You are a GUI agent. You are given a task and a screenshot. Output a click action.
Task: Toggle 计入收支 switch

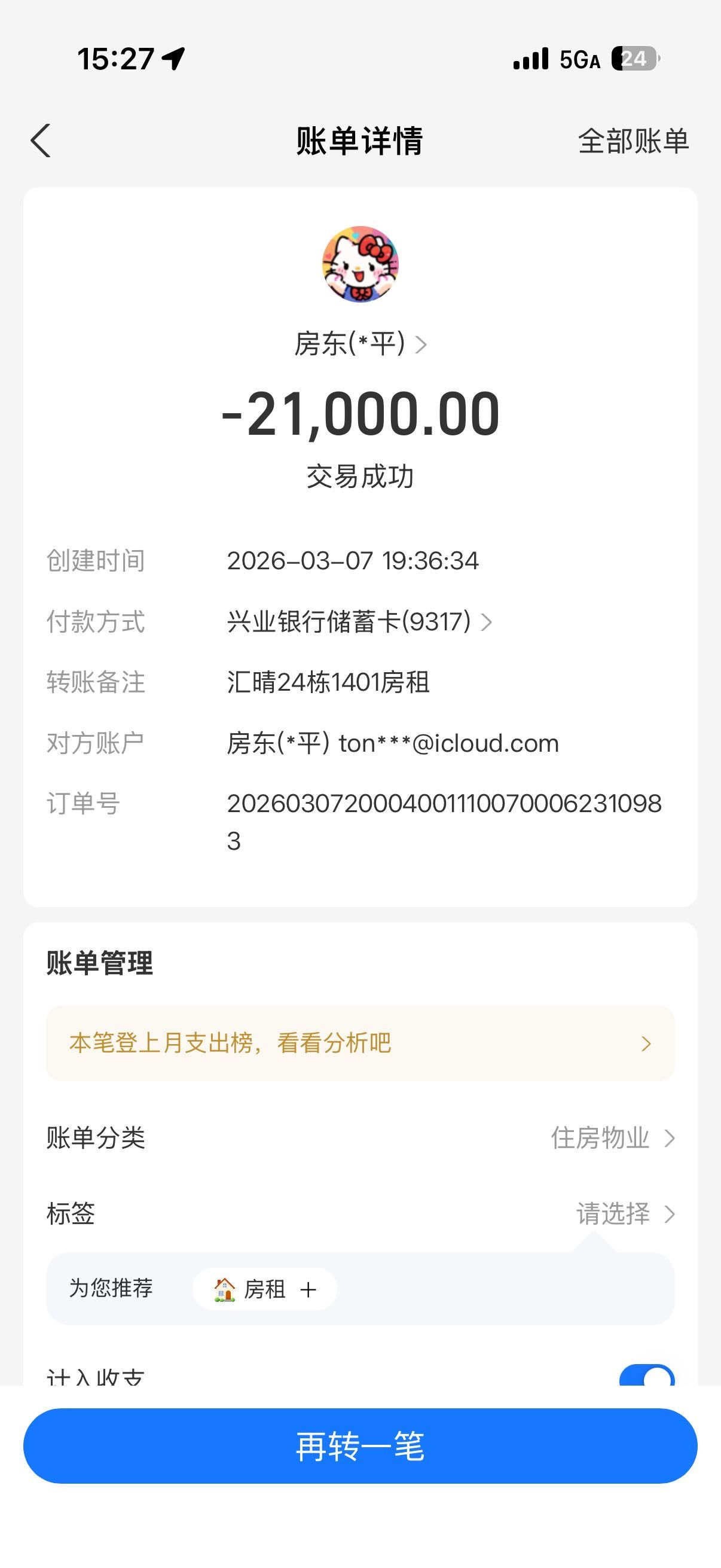[x=646, y=1377]
